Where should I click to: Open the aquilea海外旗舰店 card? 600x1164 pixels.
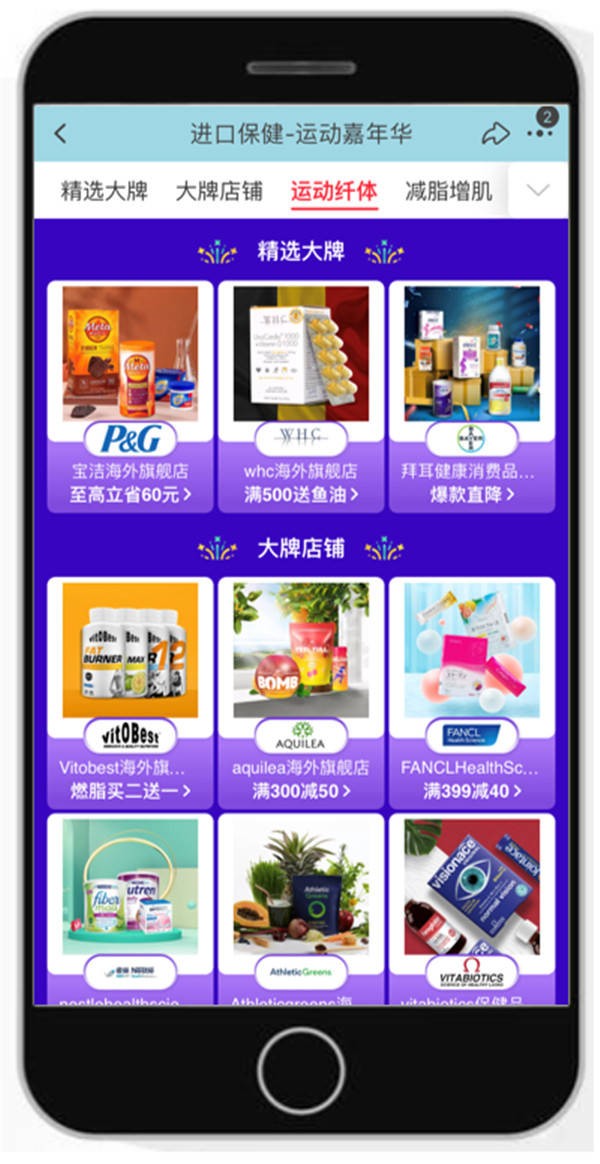click(301, 692)
